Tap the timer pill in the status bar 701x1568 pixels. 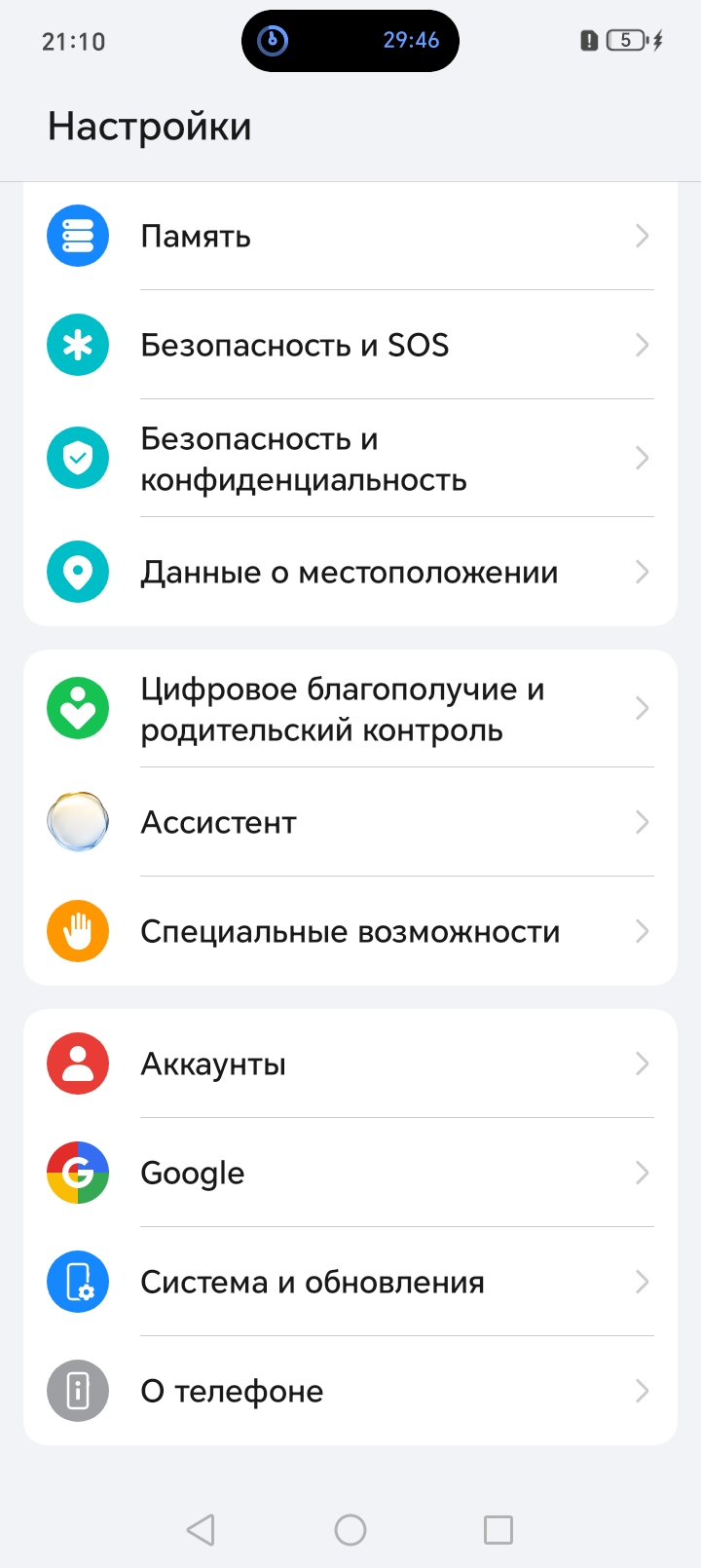350,41
